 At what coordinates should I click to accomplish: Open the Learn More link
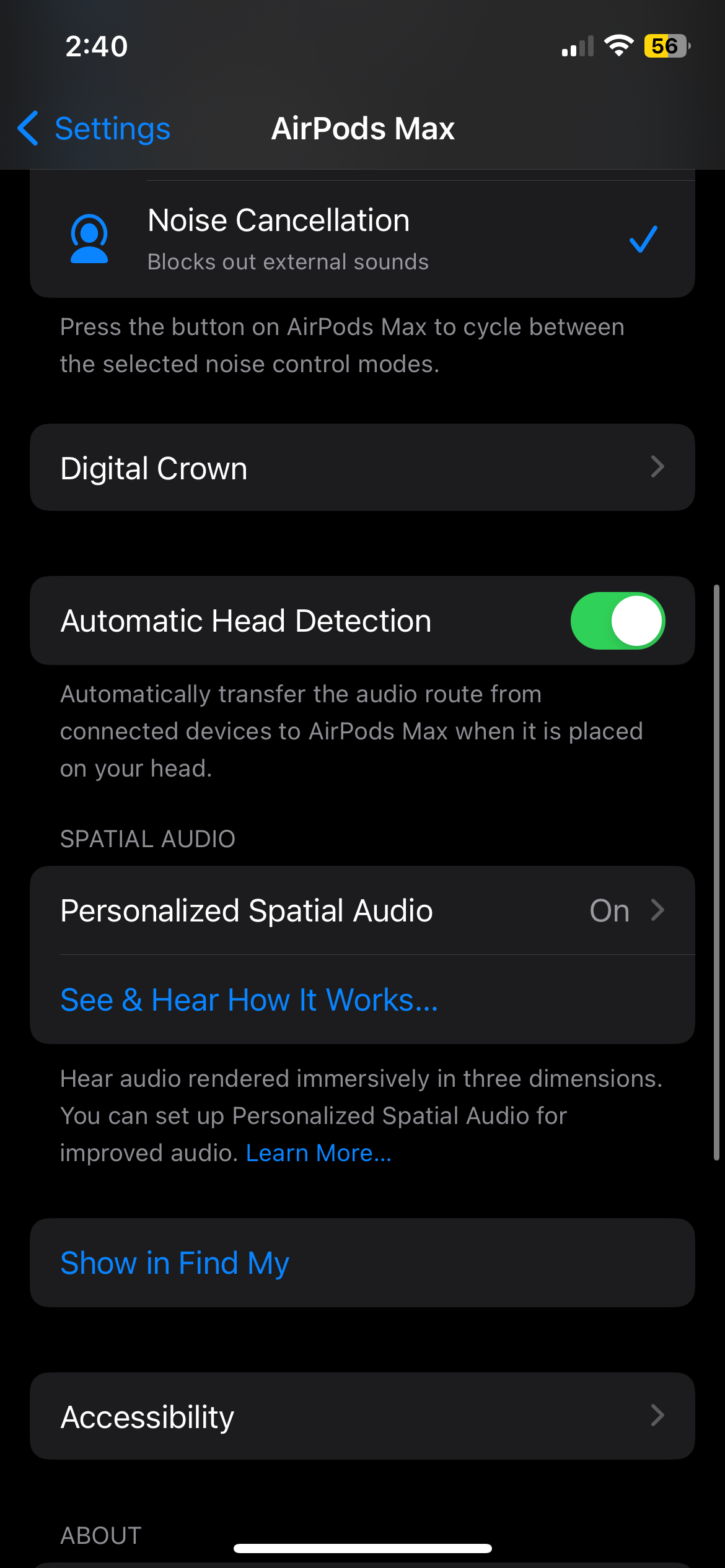319,1153
